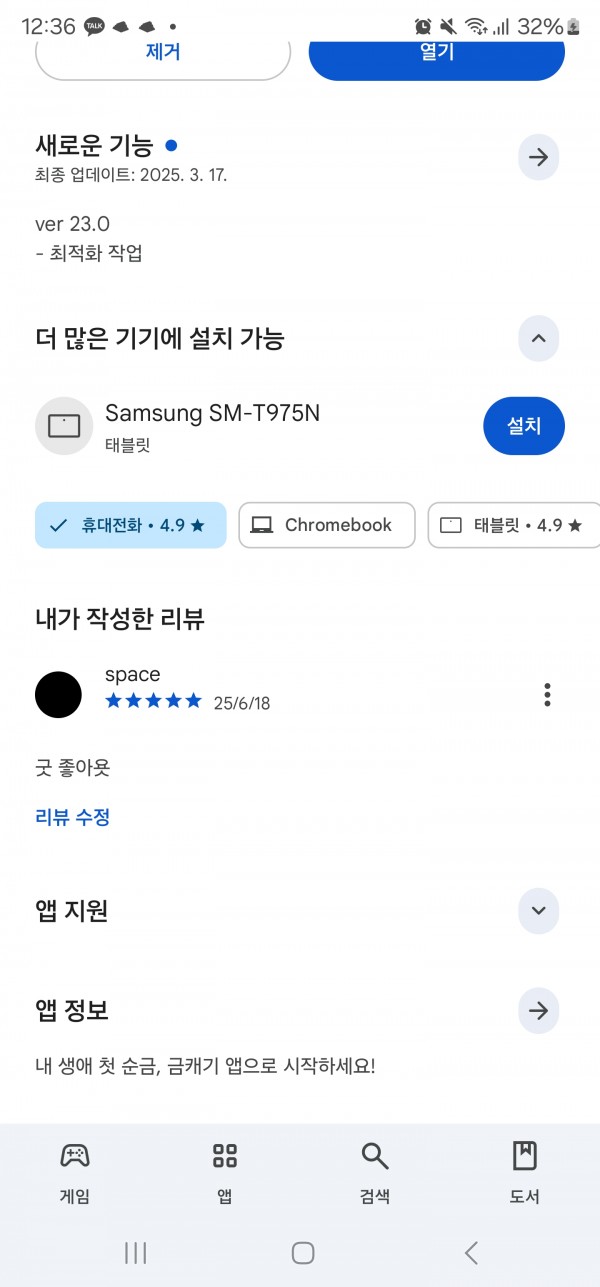
Task: Collapse the 더 많은 기기에 설치 가능 section
Action: tap(538, 339)
